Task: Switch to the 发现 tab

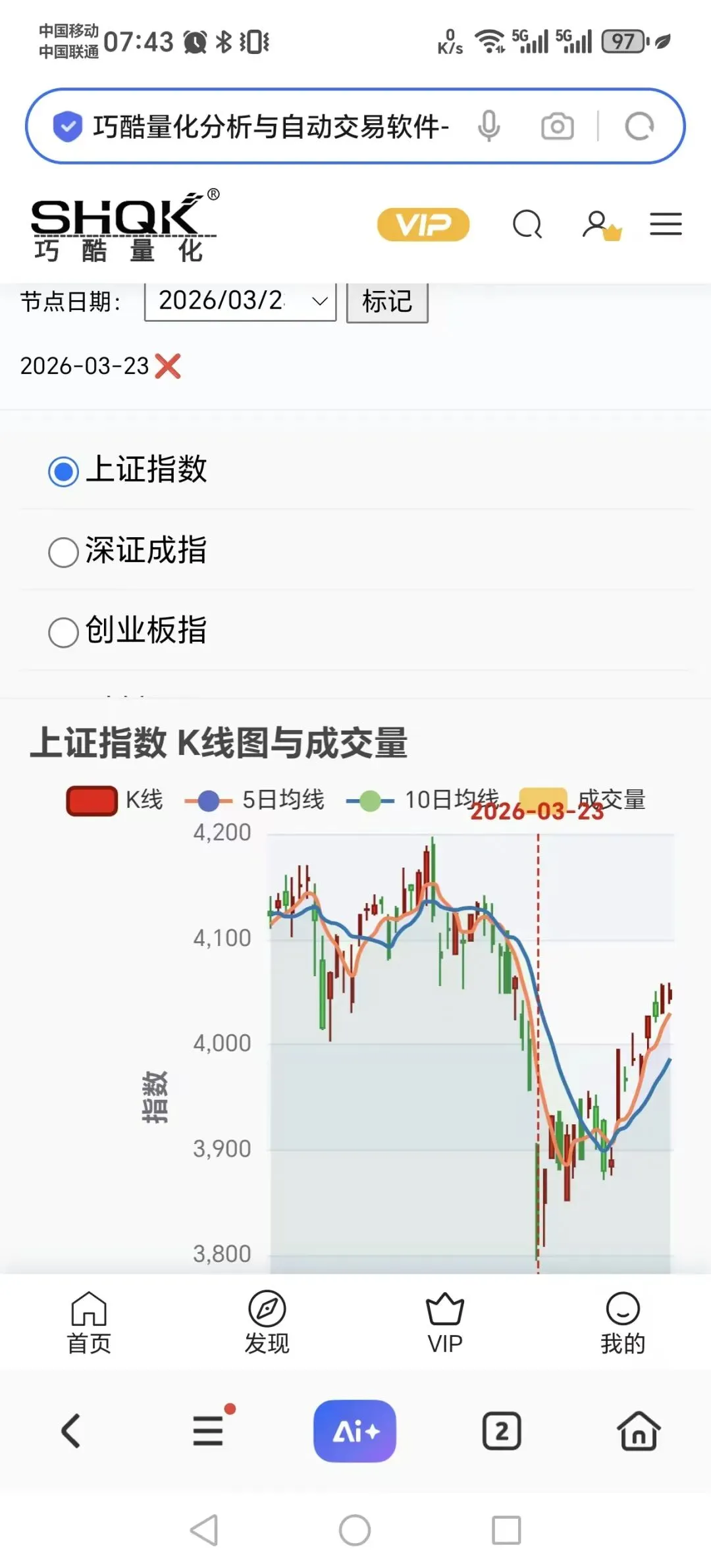Action: pos(267,1323)
